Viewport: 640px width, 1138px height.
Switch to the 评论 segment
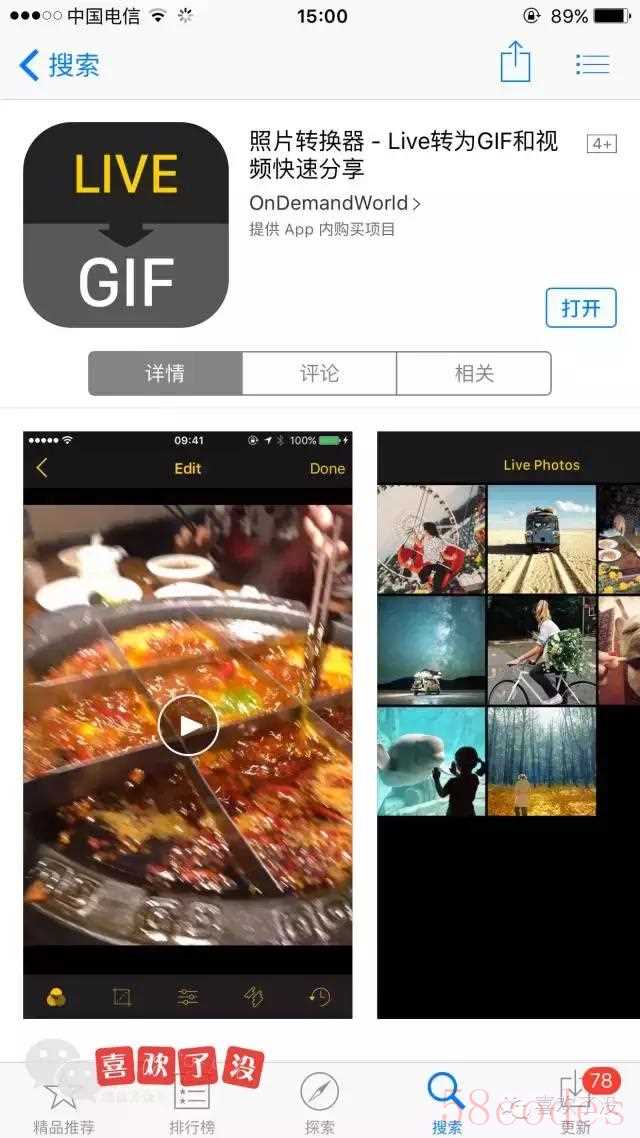[320, 373]
